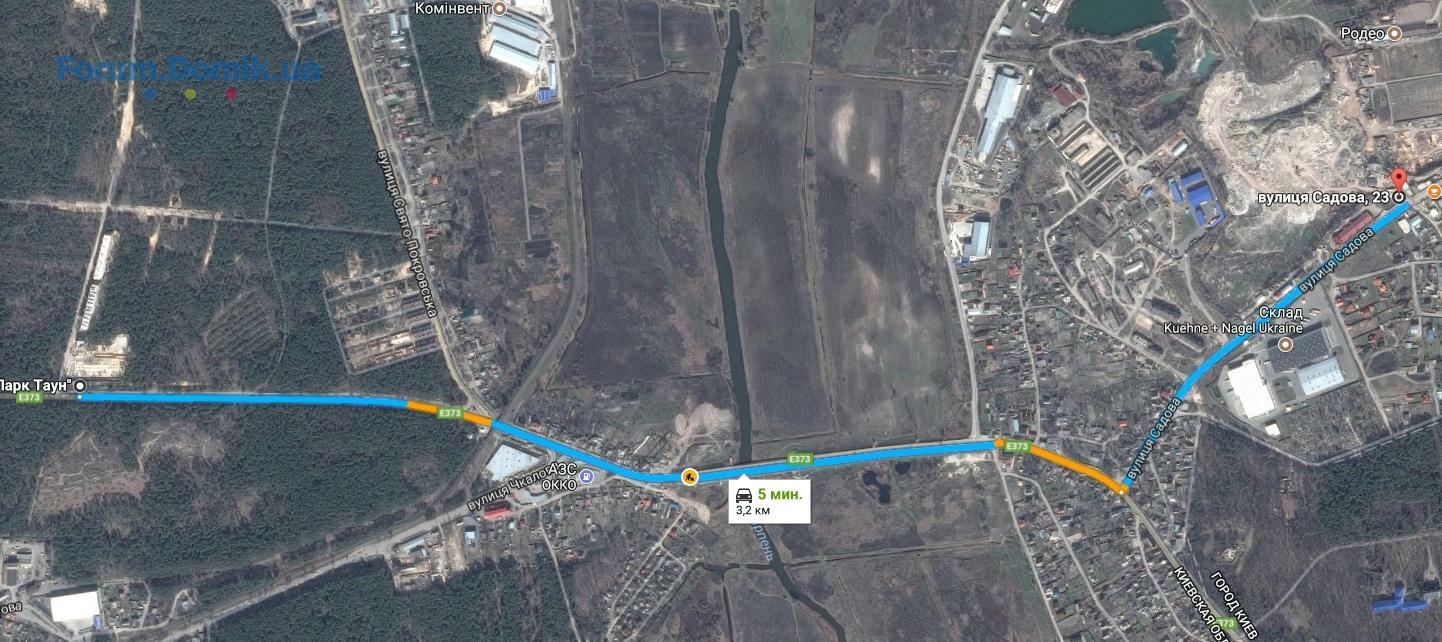The image size is (1442, 642).
Task: Open the 5 мин. 3,2 км route info bubble
Action: [767, 501]
